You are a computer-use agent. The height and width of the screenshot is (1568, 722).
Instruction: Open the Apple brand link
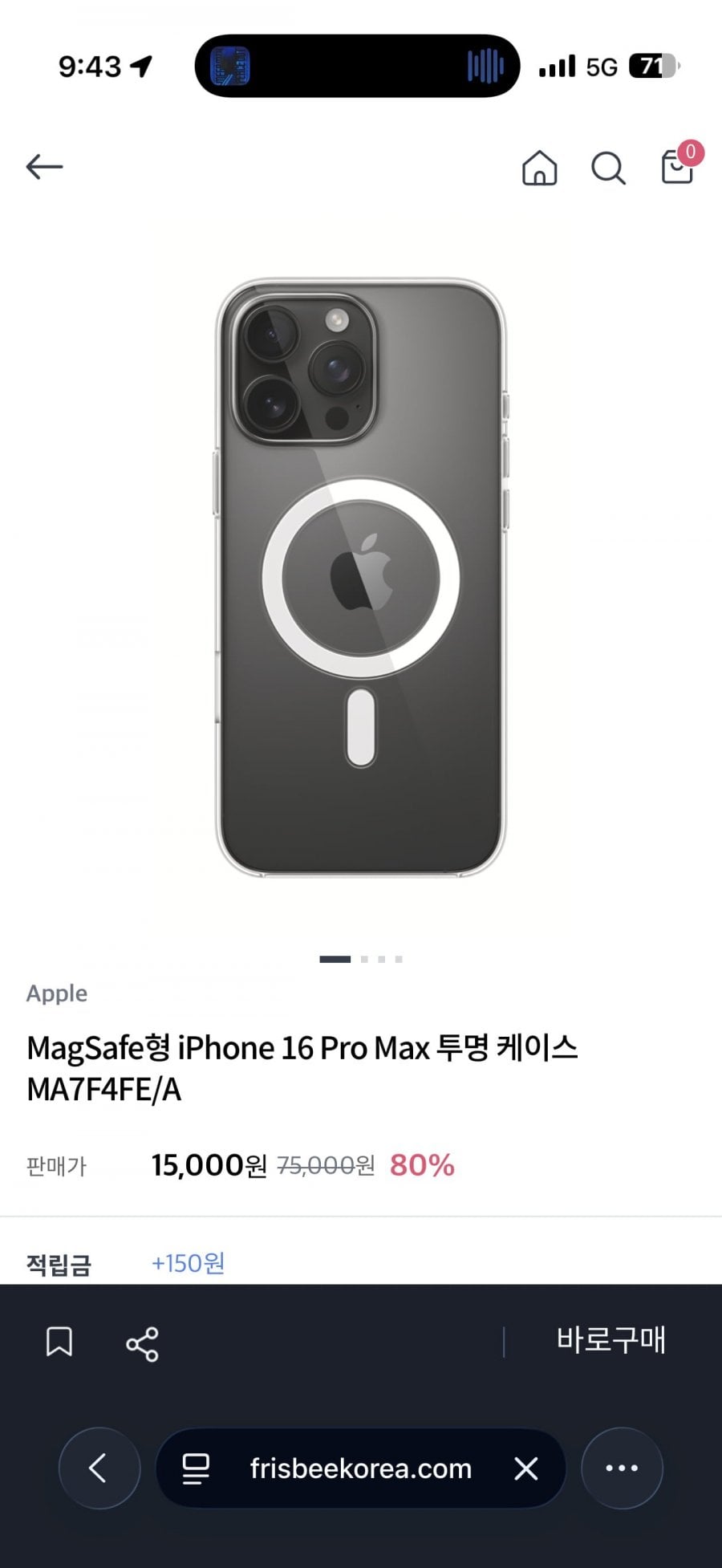56,993
